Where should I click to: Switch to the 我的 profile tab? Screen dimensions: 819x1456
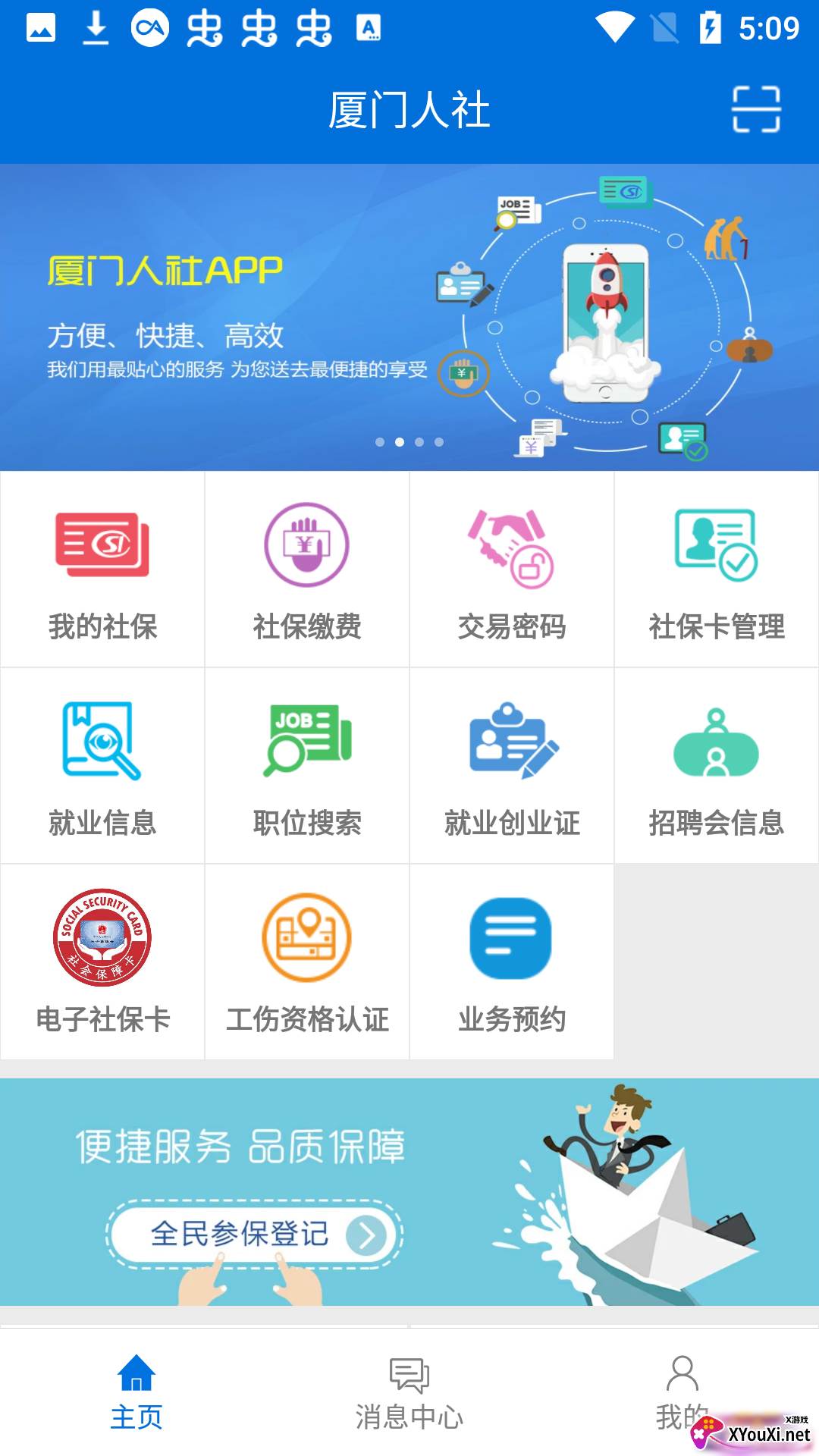click(x=682, y=1395)
